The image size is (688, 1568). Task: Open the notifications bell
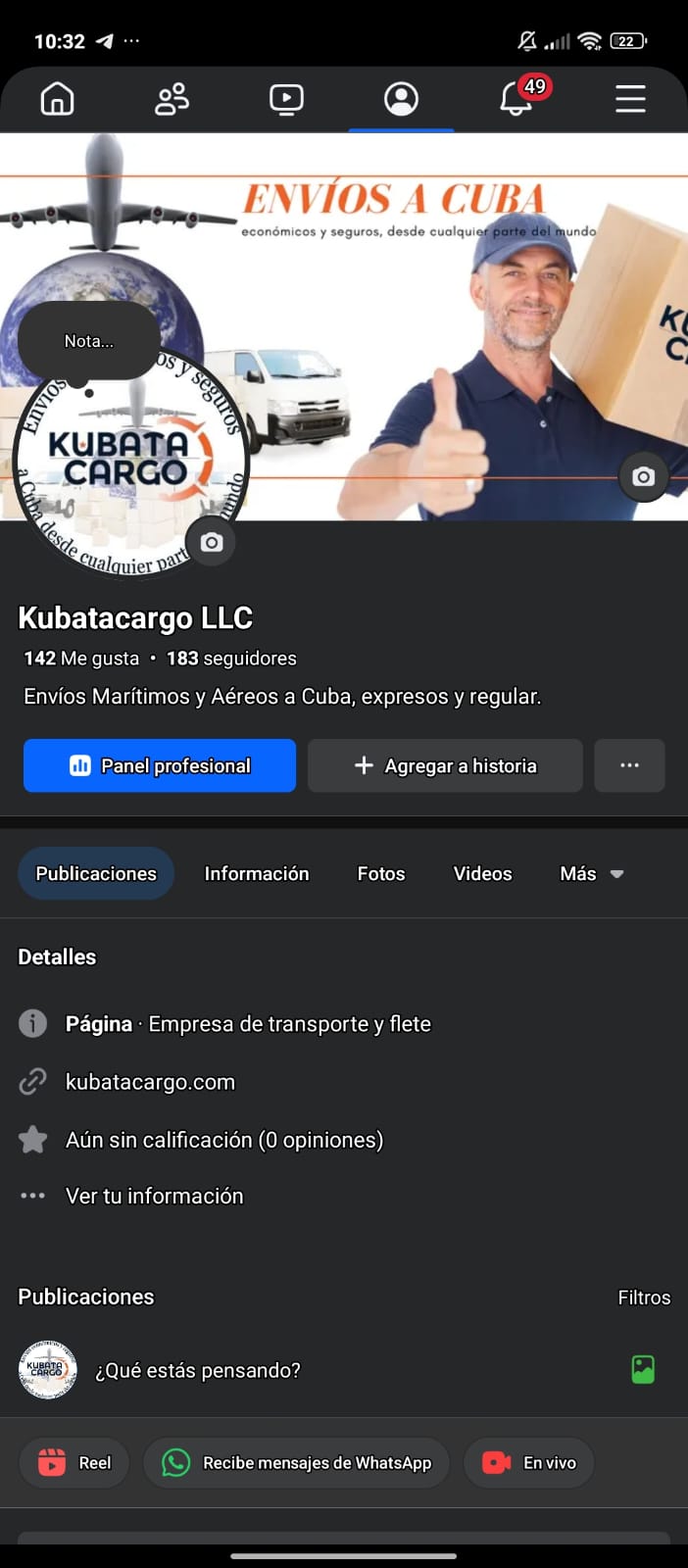click(516, 99)
